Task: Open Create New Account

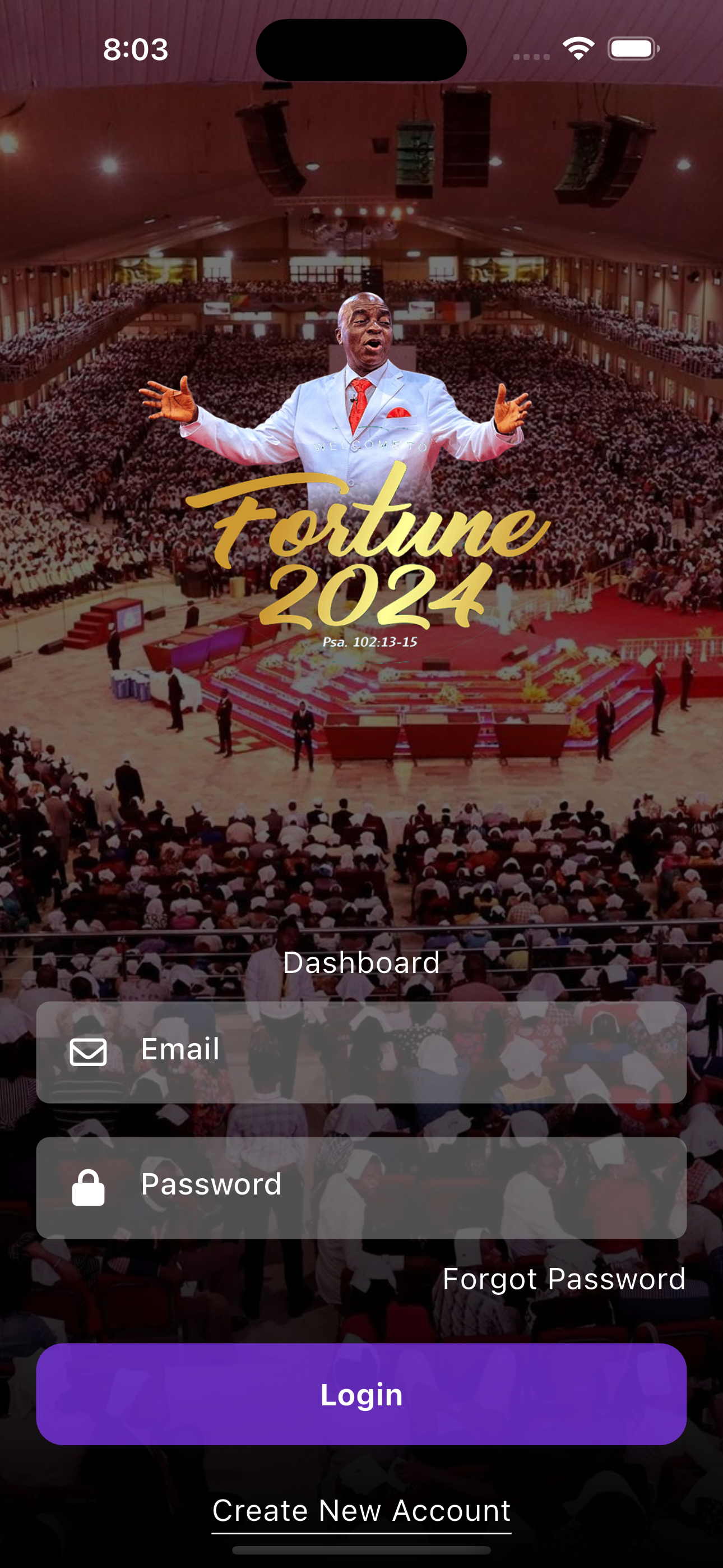Action: 361,1511
